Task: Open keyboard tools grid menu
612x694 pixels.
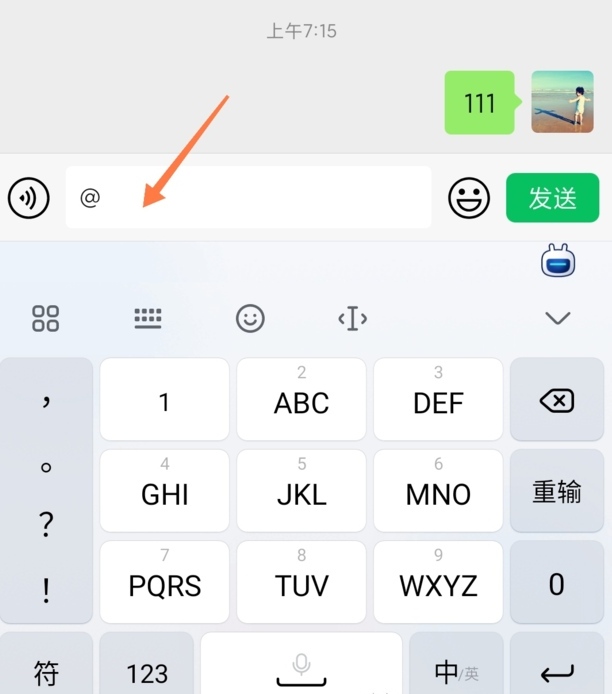Action: pyautogui.click(x=46, y=319)
